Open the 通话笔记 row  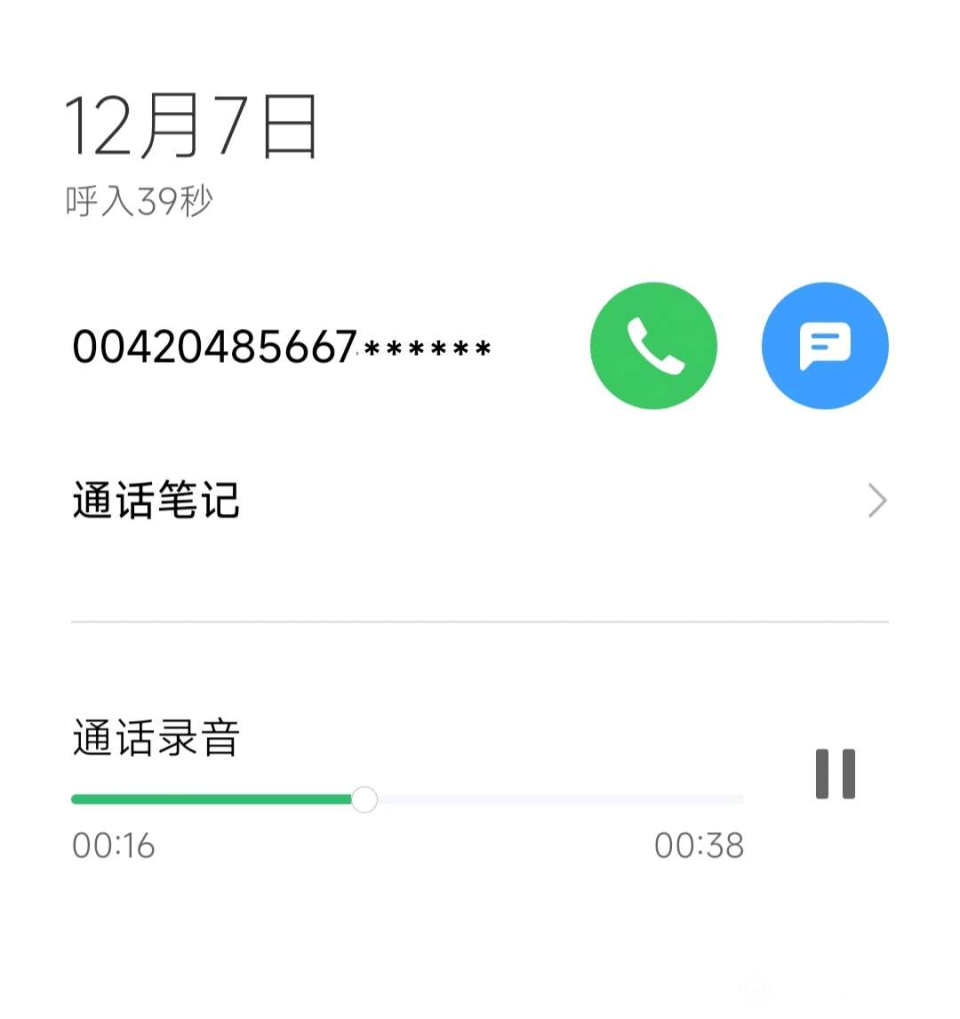[x=478, y=501]
